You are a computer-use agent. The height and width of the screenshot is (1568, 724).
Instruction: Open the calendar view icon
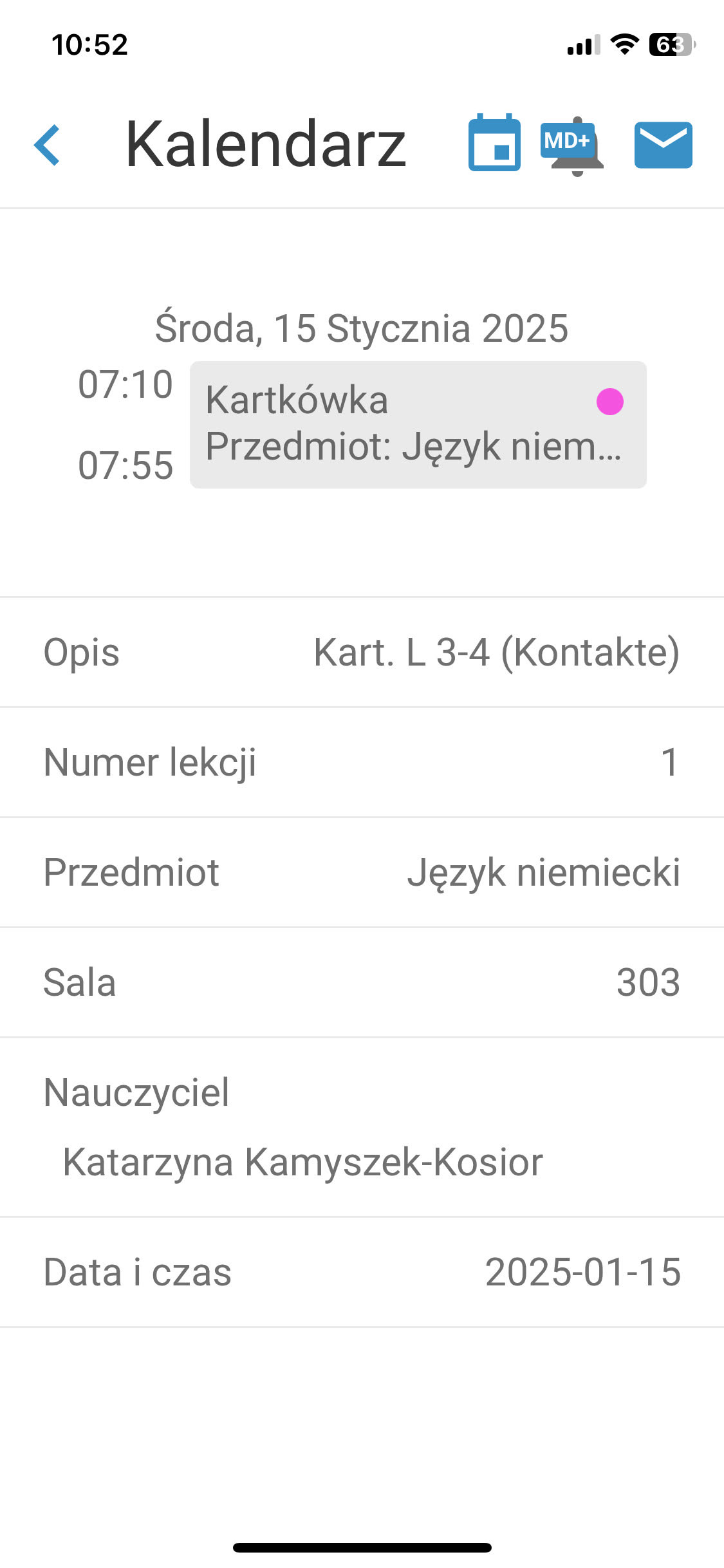pos(494,144)
